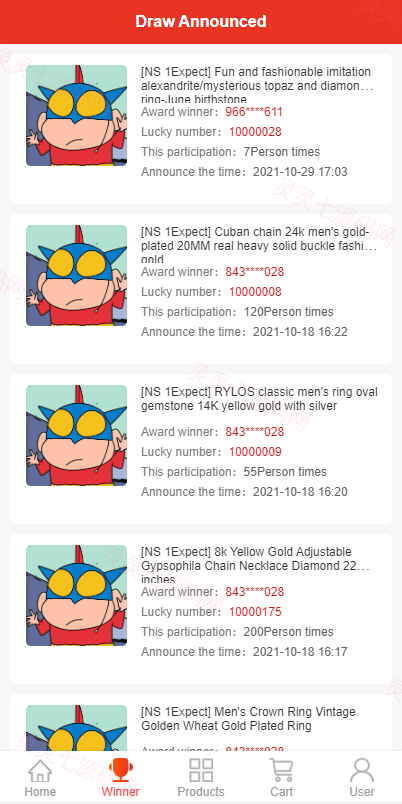Open the alexandrite topaz ring draw card
402x804 pixels.
pos(201,129)
